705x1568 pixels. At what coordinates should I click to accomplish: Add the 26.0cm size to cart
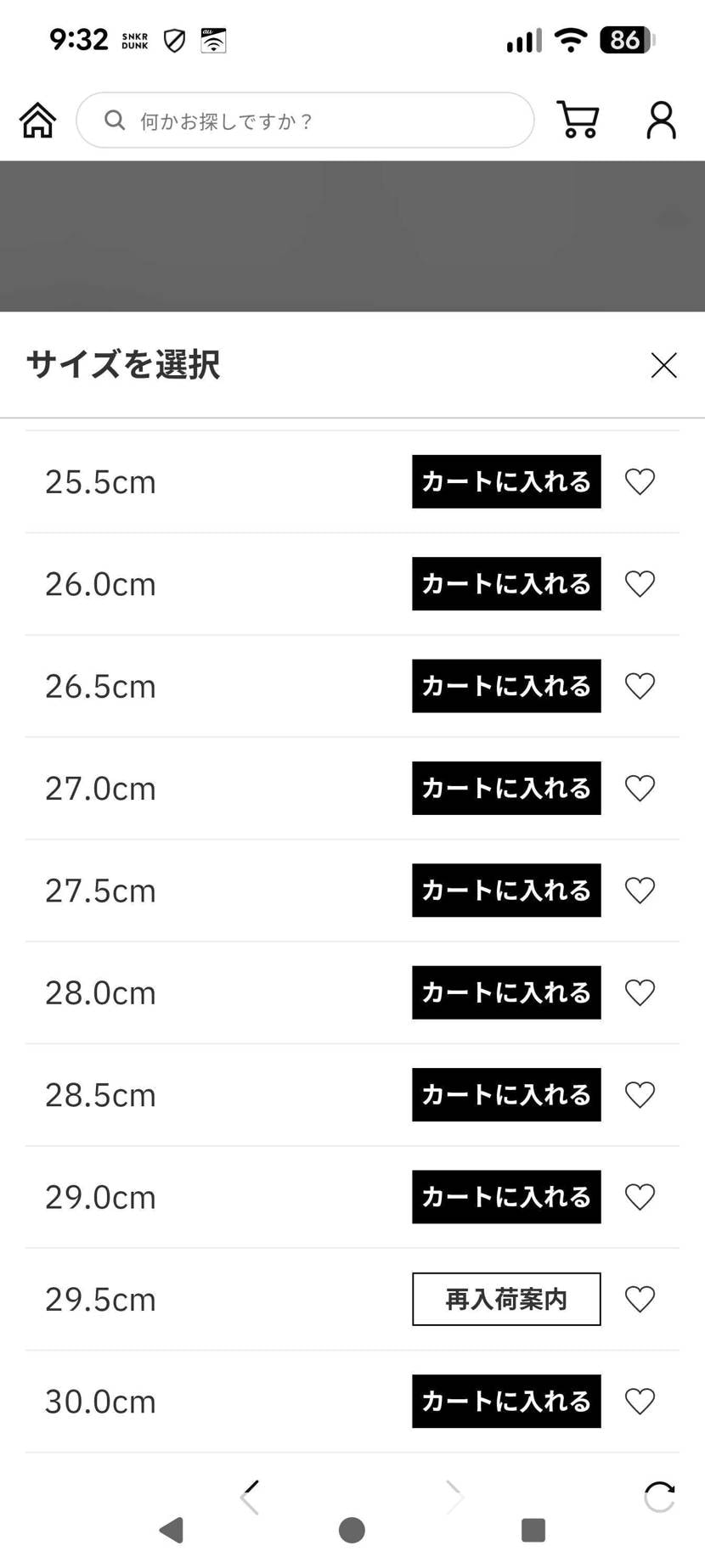[505, 583]
